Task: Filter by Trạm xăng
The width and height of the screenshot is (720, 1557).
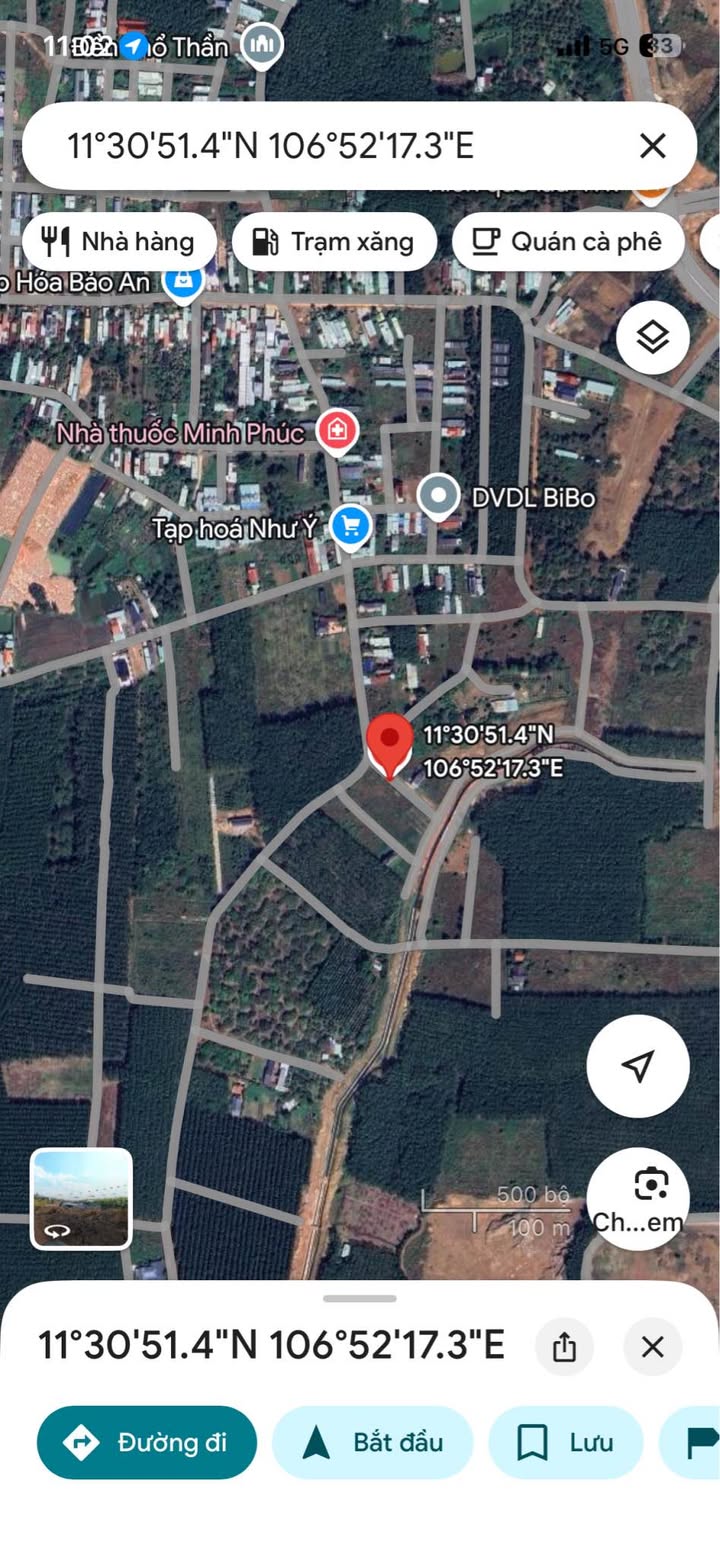Action: pos(334,241)
